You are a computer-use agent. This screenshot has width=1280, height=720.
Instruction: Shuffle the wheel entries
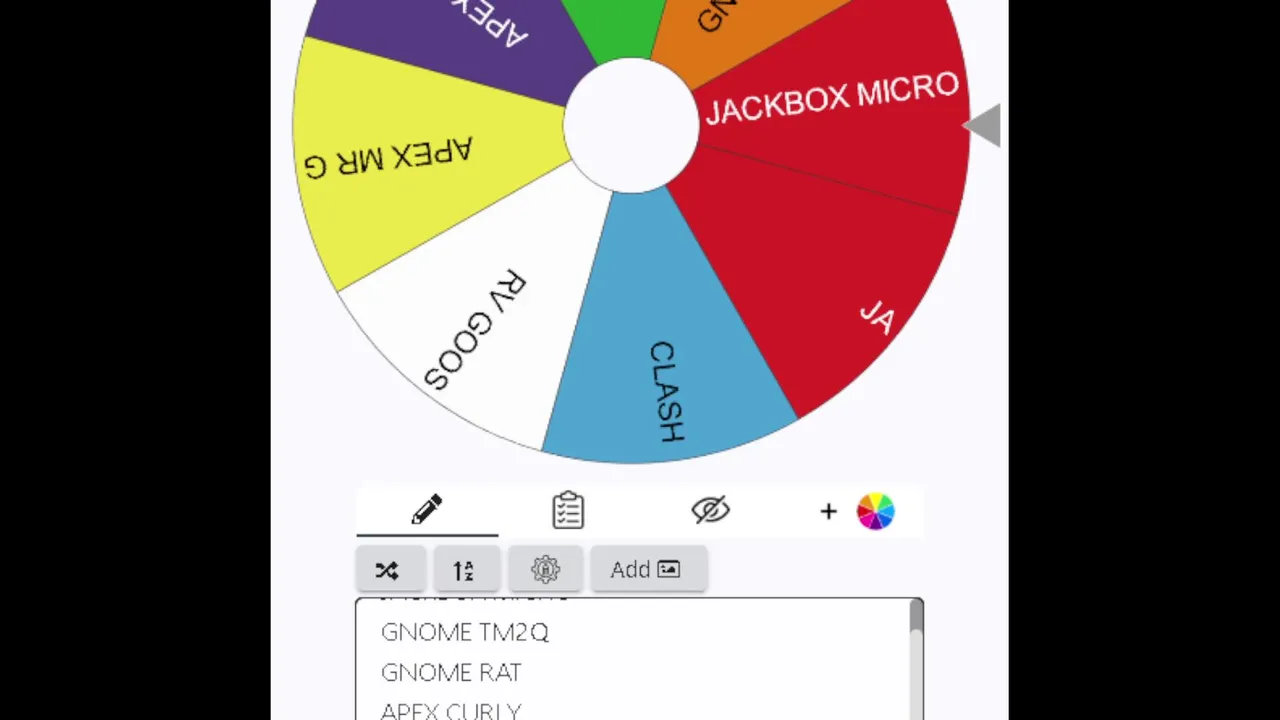click(x=387, y=570)
